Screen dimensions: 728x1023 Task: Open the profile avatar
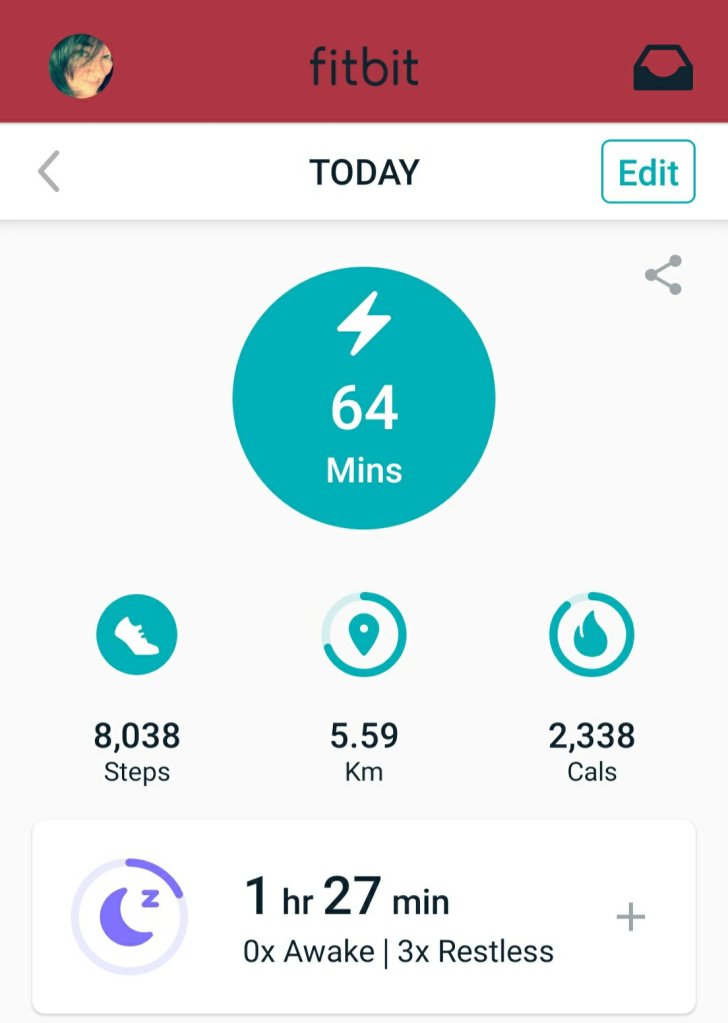coord(81,66)
